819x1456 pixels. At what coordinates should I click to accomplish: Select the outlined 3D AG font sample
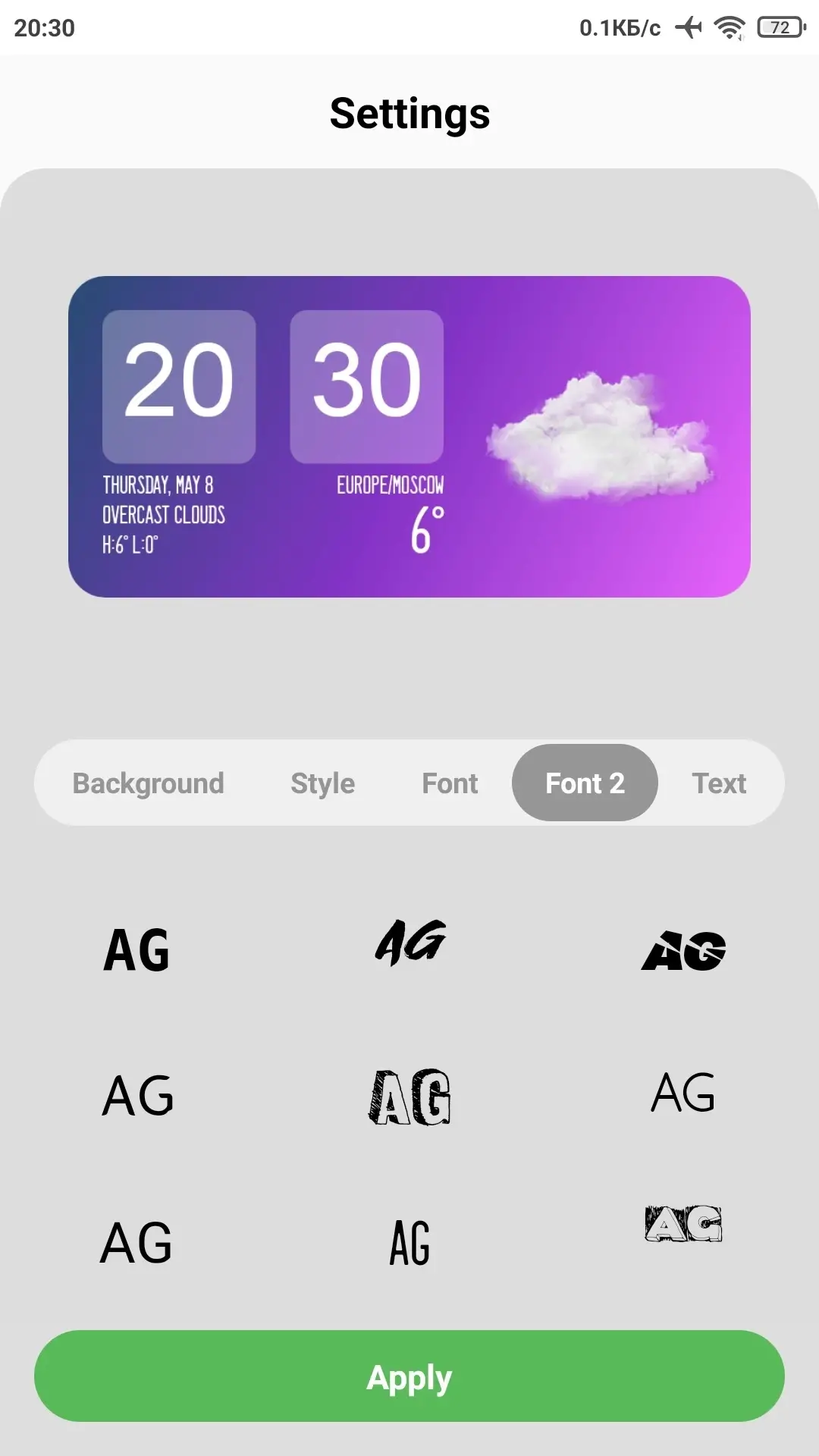pyautogui.click(x=683, y=1223)
